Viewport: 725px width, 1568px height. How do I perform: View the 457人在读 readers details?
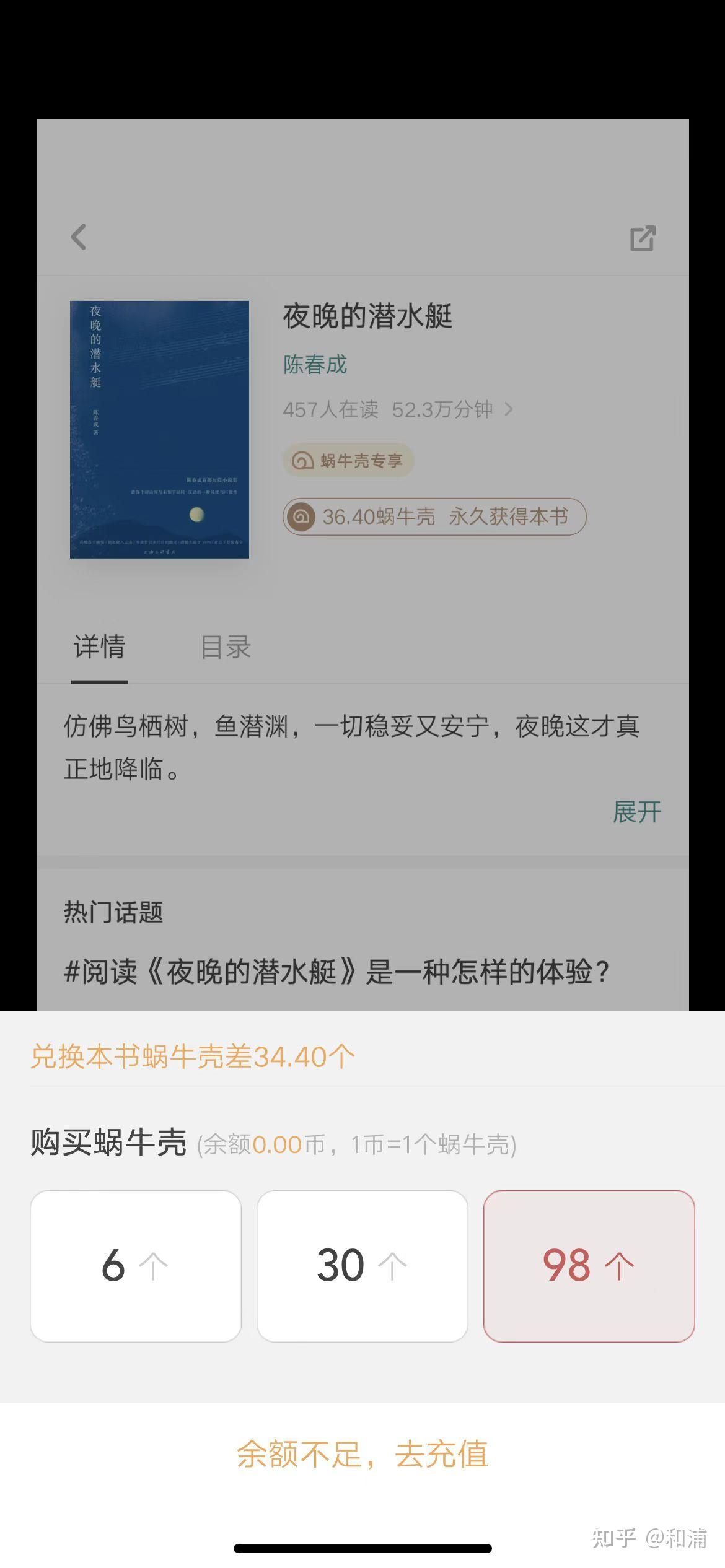coord(397,409)
